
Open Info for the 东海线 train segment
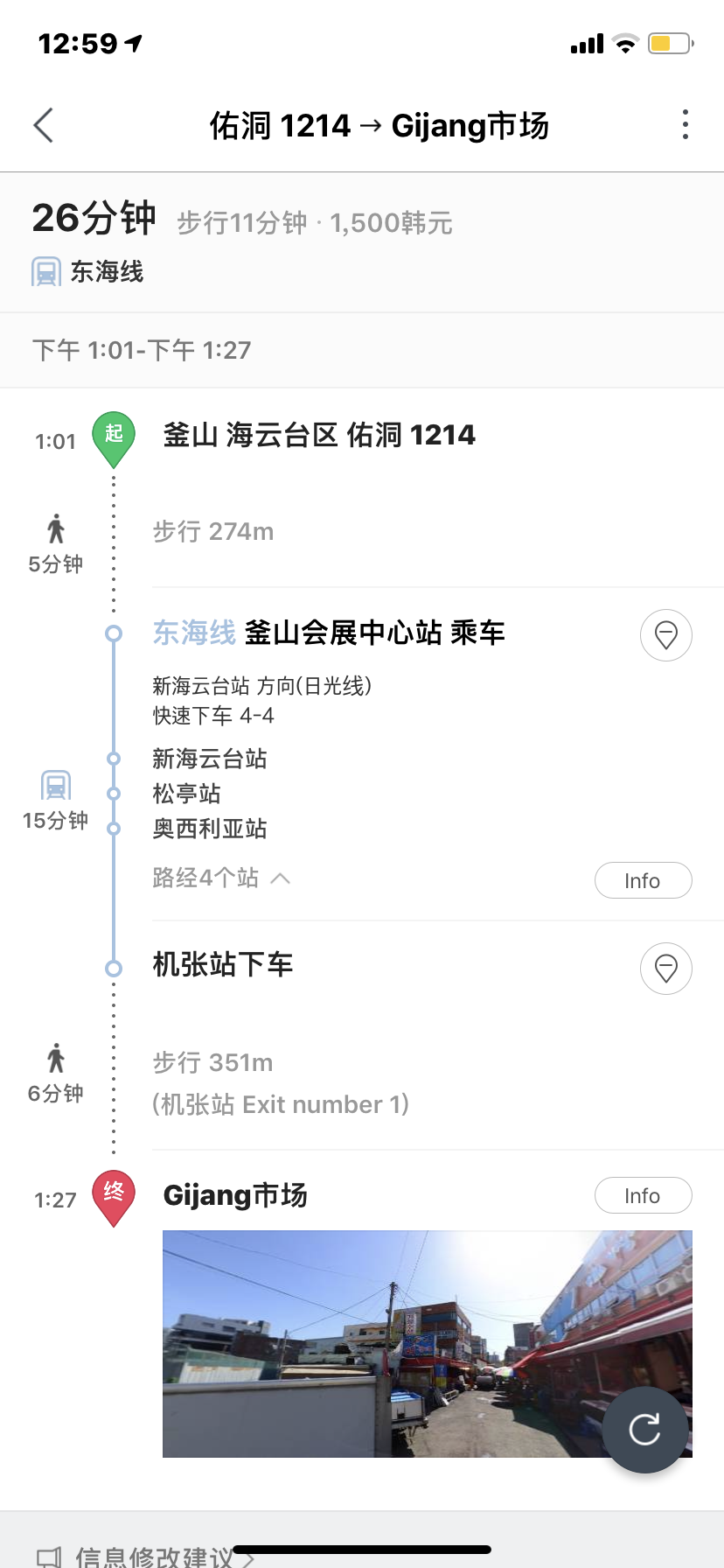click(643, 880)
